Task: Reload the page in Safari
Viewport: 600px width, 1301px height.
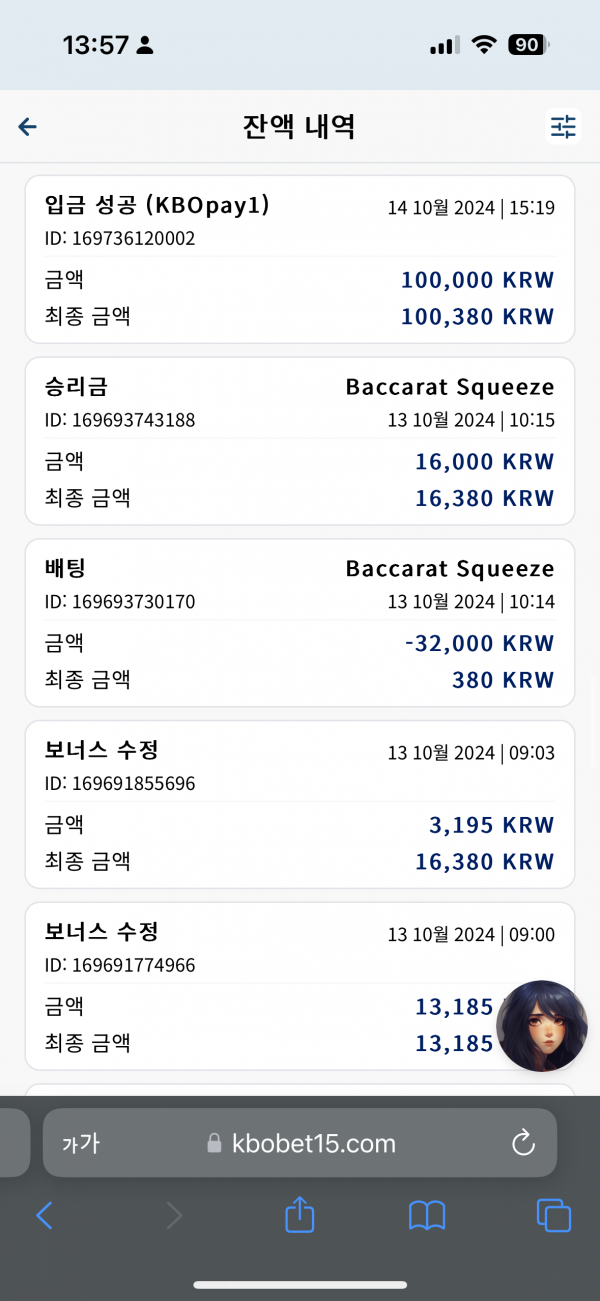Action: point(524,1143)
